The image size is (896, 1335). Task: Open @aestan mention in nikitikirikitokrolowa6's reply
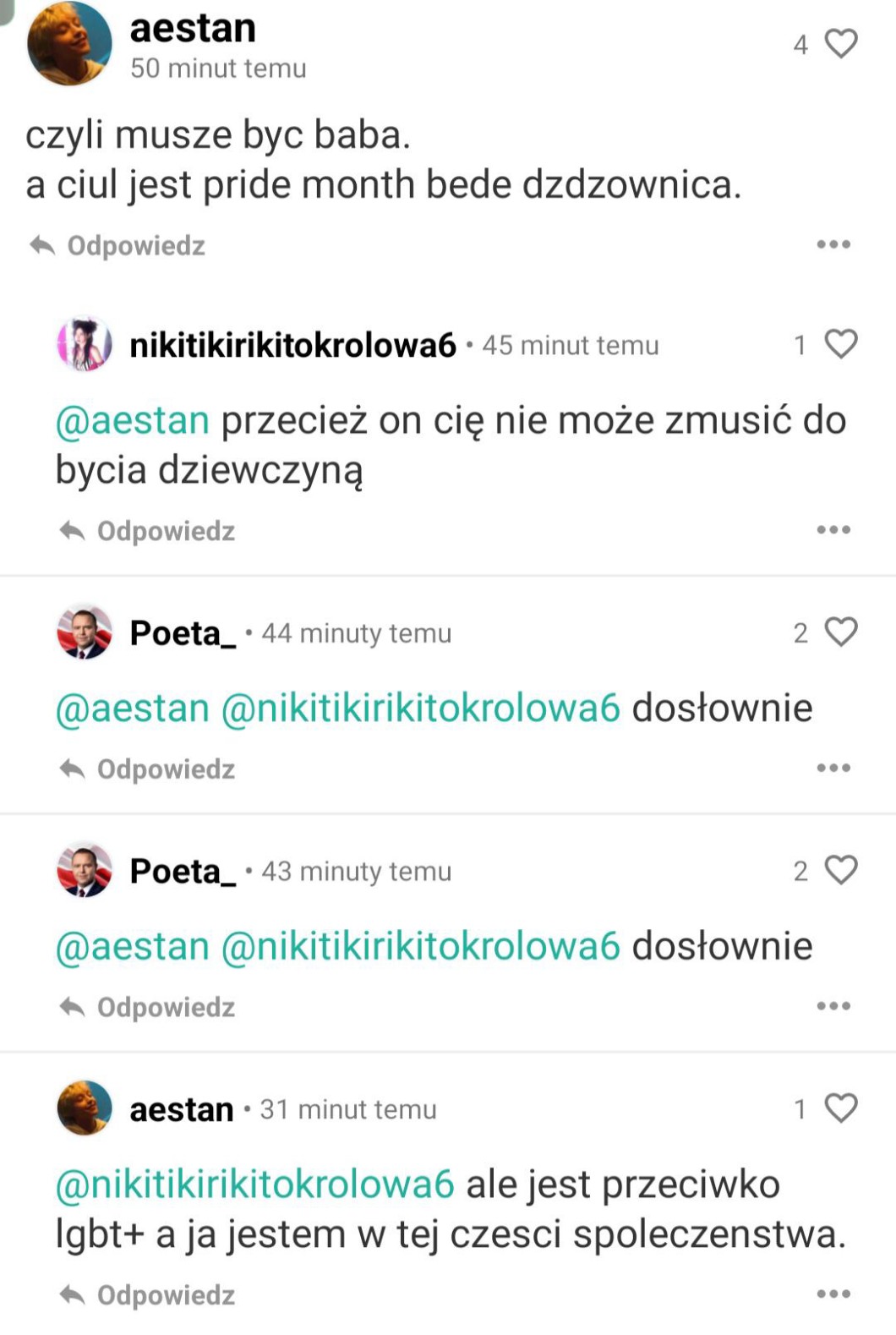click(x=132, y=420)
